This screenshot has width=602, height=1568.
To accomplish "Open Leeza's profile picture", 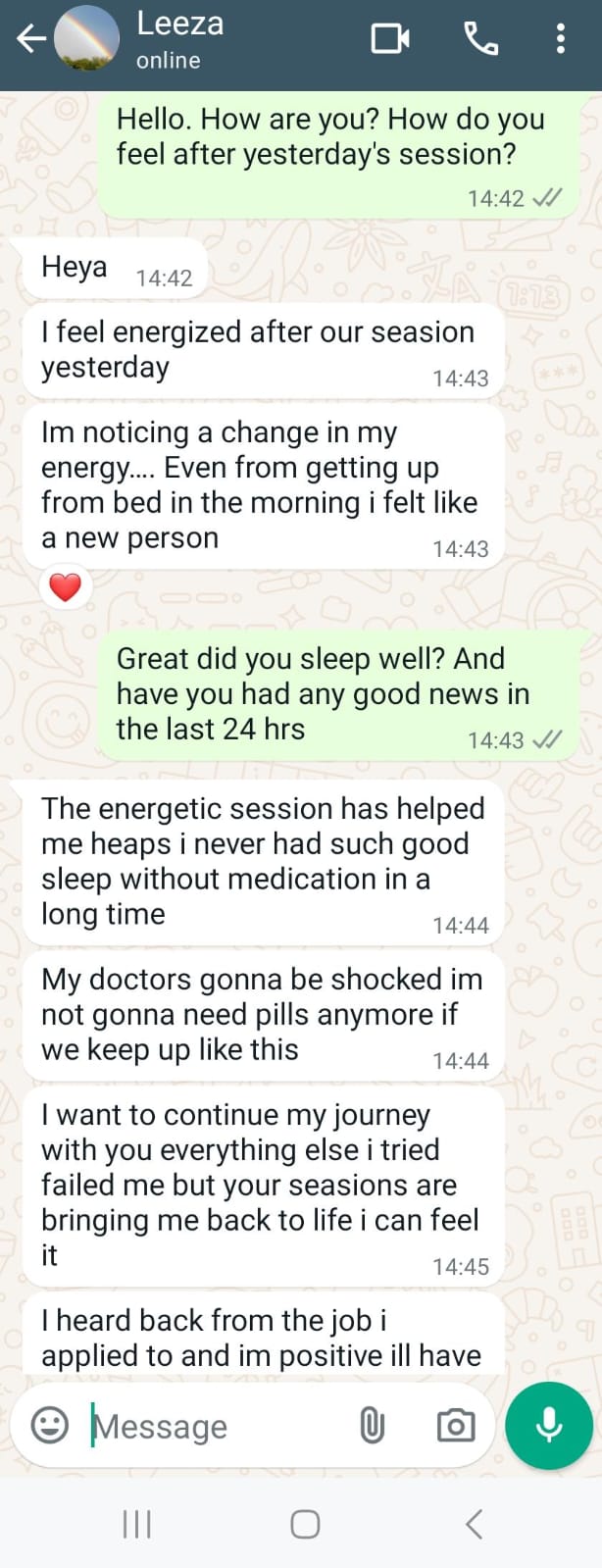I will coord(86,39).
